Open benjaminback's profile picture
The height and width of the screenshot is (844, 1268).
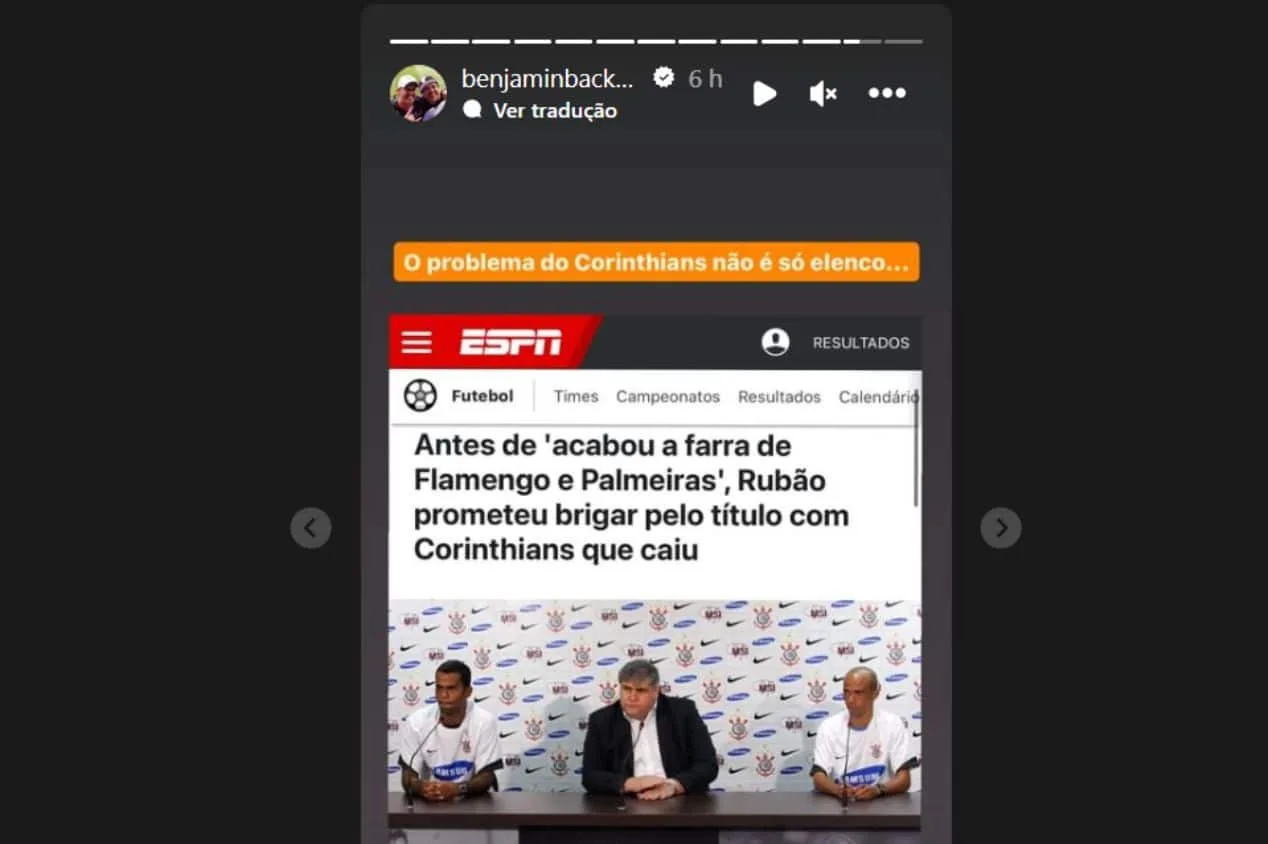(418, 93)
